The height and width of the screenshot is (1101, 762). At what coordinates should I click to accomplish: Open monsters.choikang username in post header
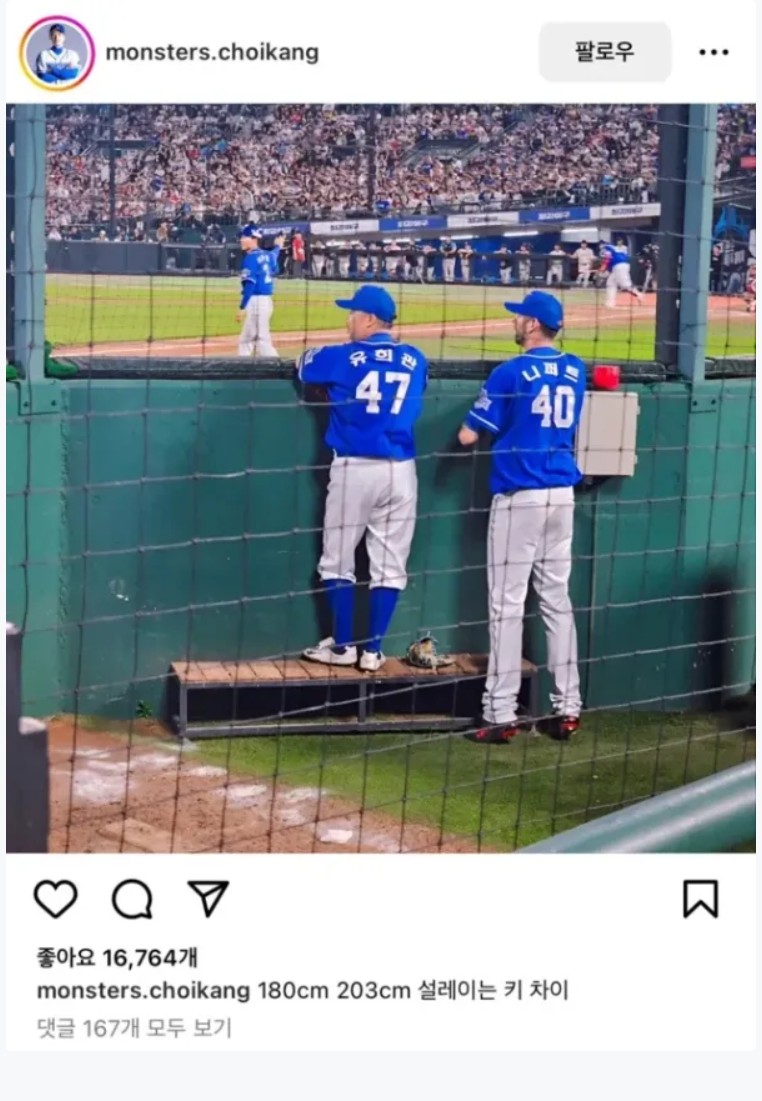point(212,53)
